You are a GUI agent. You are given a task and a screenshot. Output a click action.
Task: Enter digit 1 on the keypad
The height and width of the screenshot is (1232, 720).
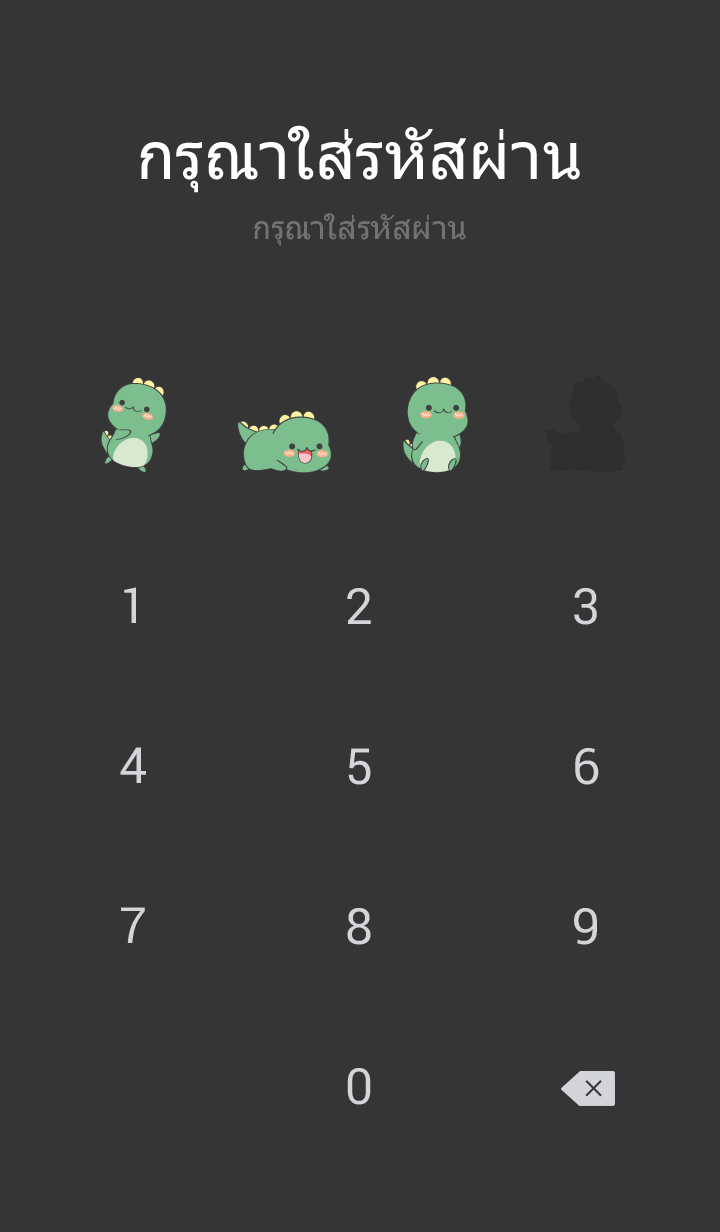click(133, 607)
